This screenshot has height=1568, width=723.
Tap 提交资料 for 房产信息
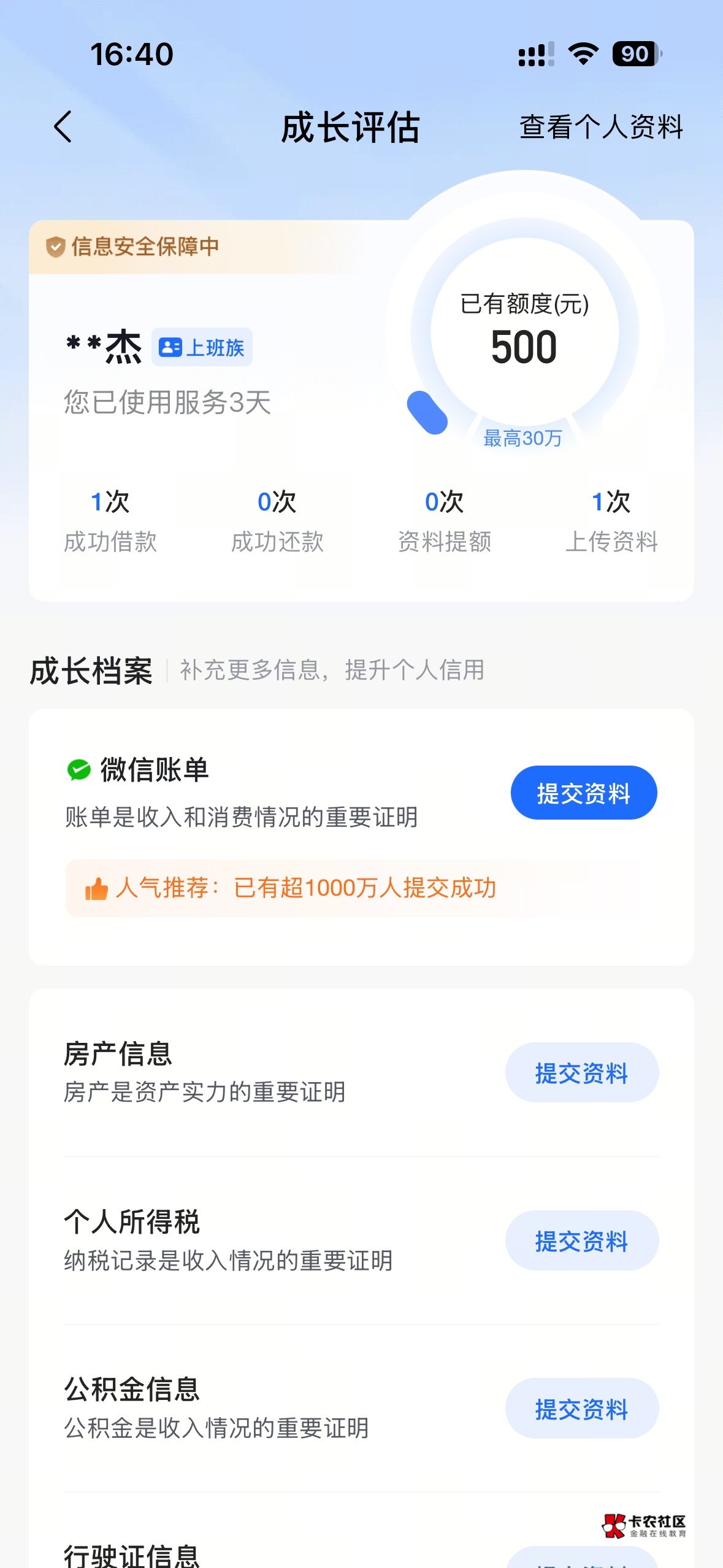pos(581,1073)
